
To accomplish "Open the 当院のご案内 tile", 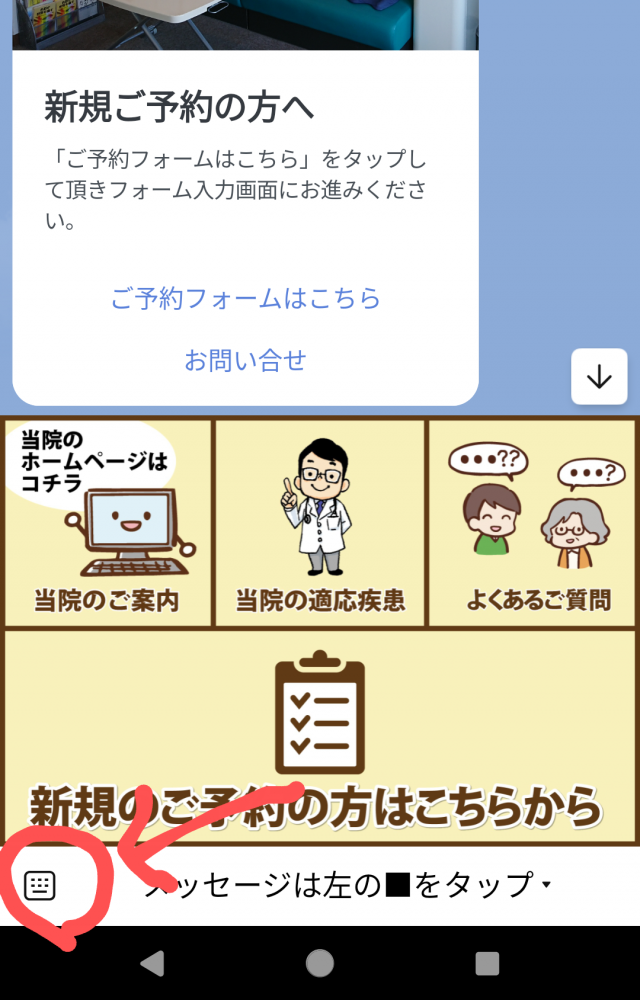I will [107, 523].
